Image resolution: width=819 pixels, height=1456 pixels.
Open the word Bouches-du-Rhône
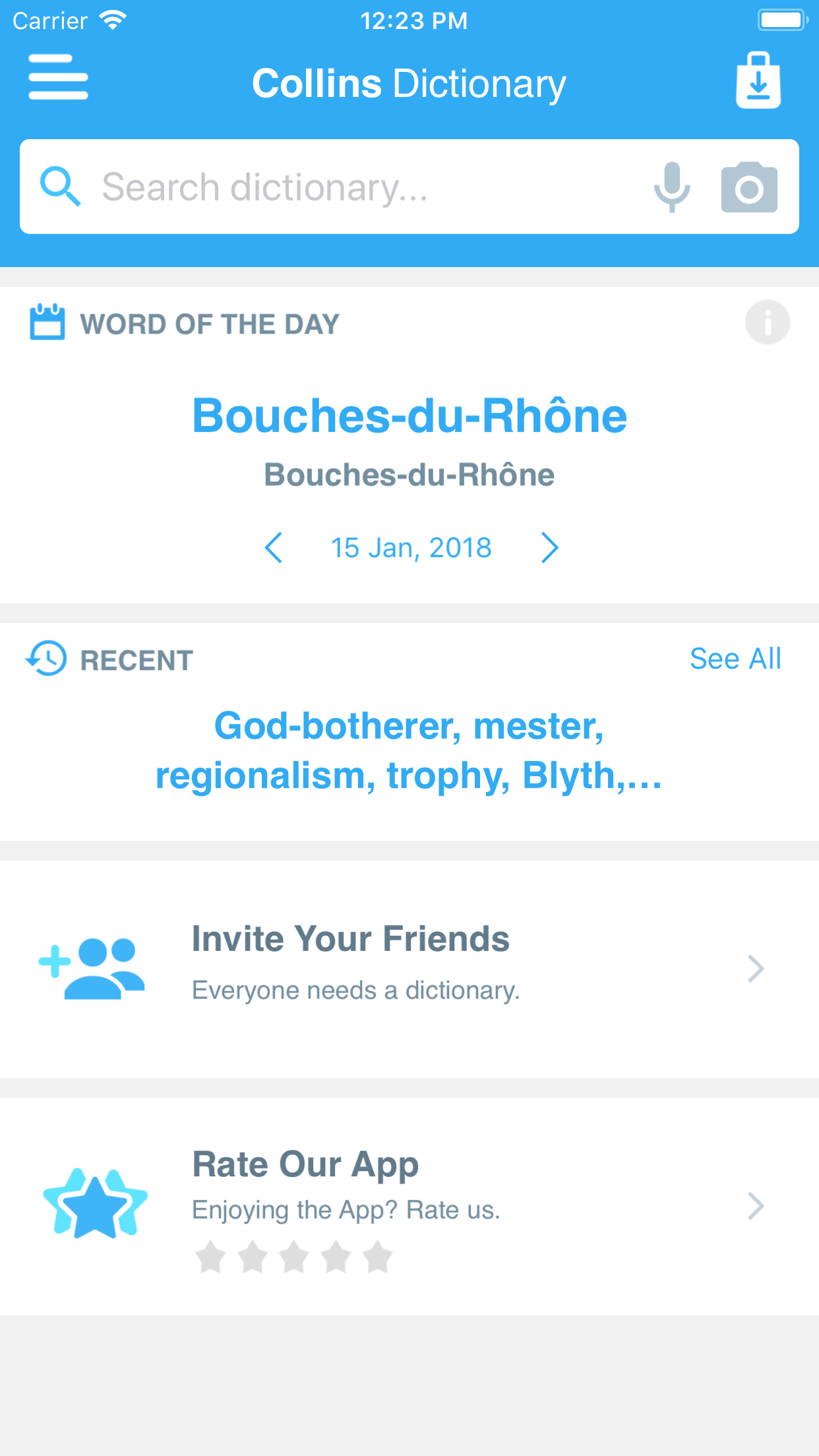click(x=409, y=417)
